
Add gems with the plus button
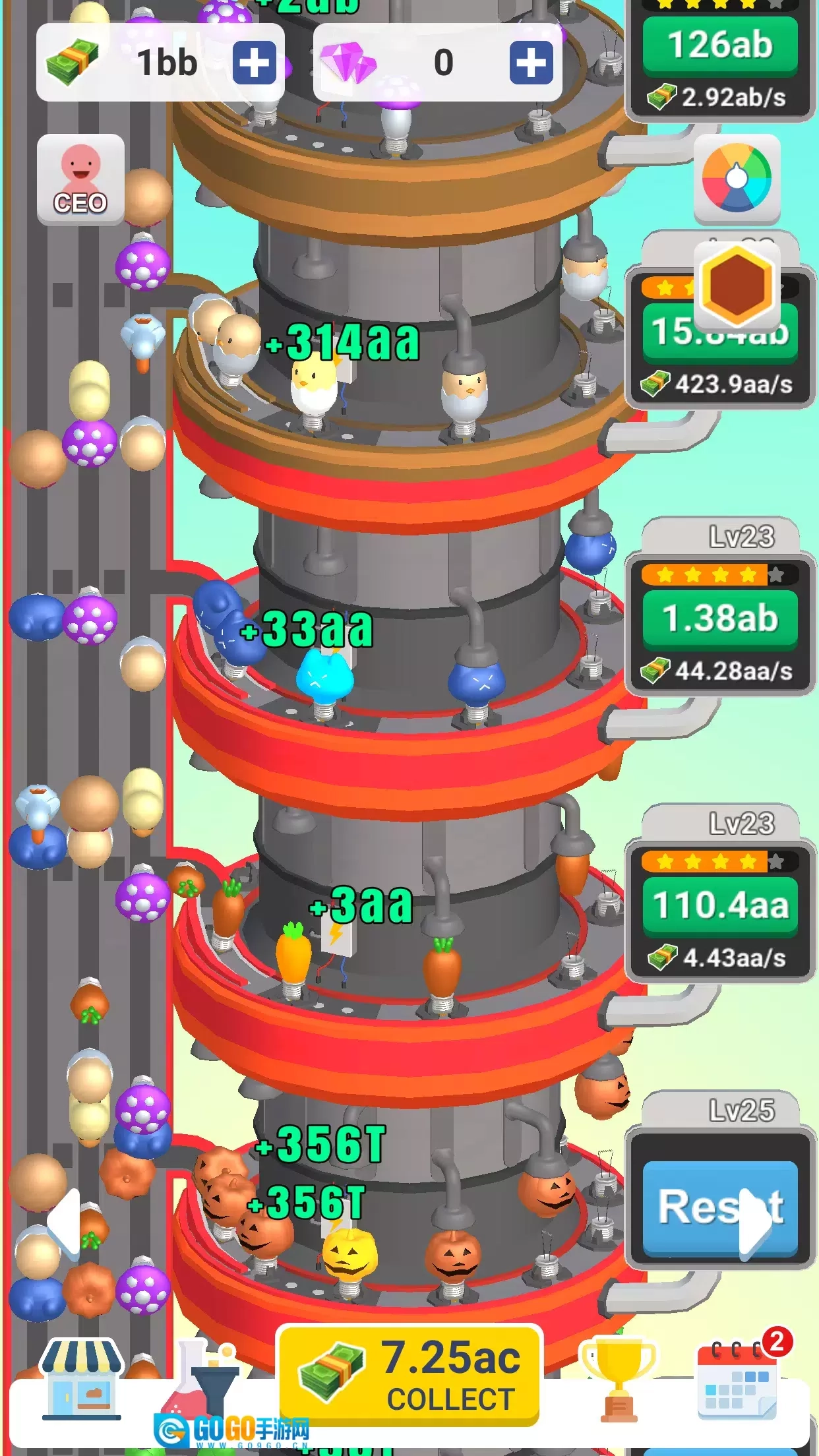tap(531, 63)
